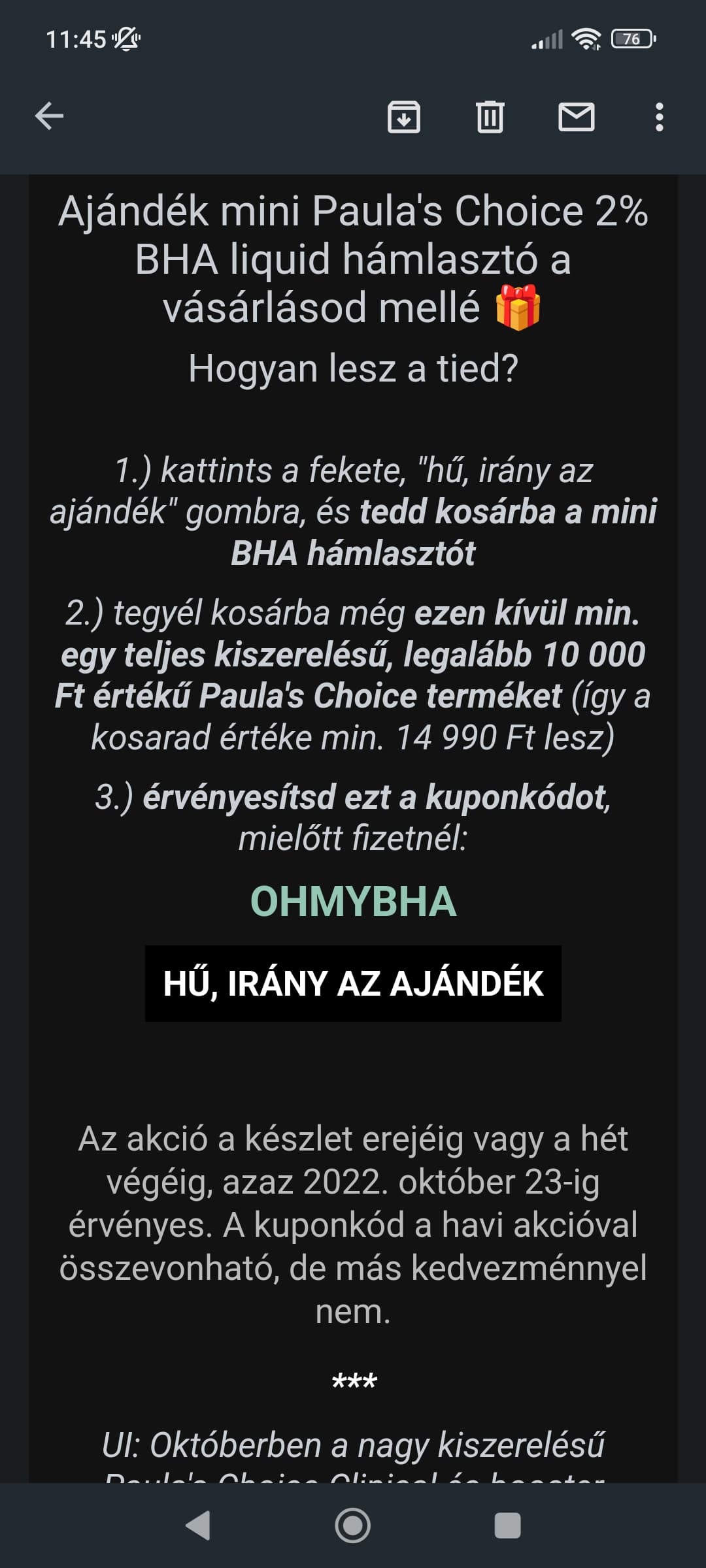Archive this email
This screenshot has height=1568, width=706.
click(403, 118)
